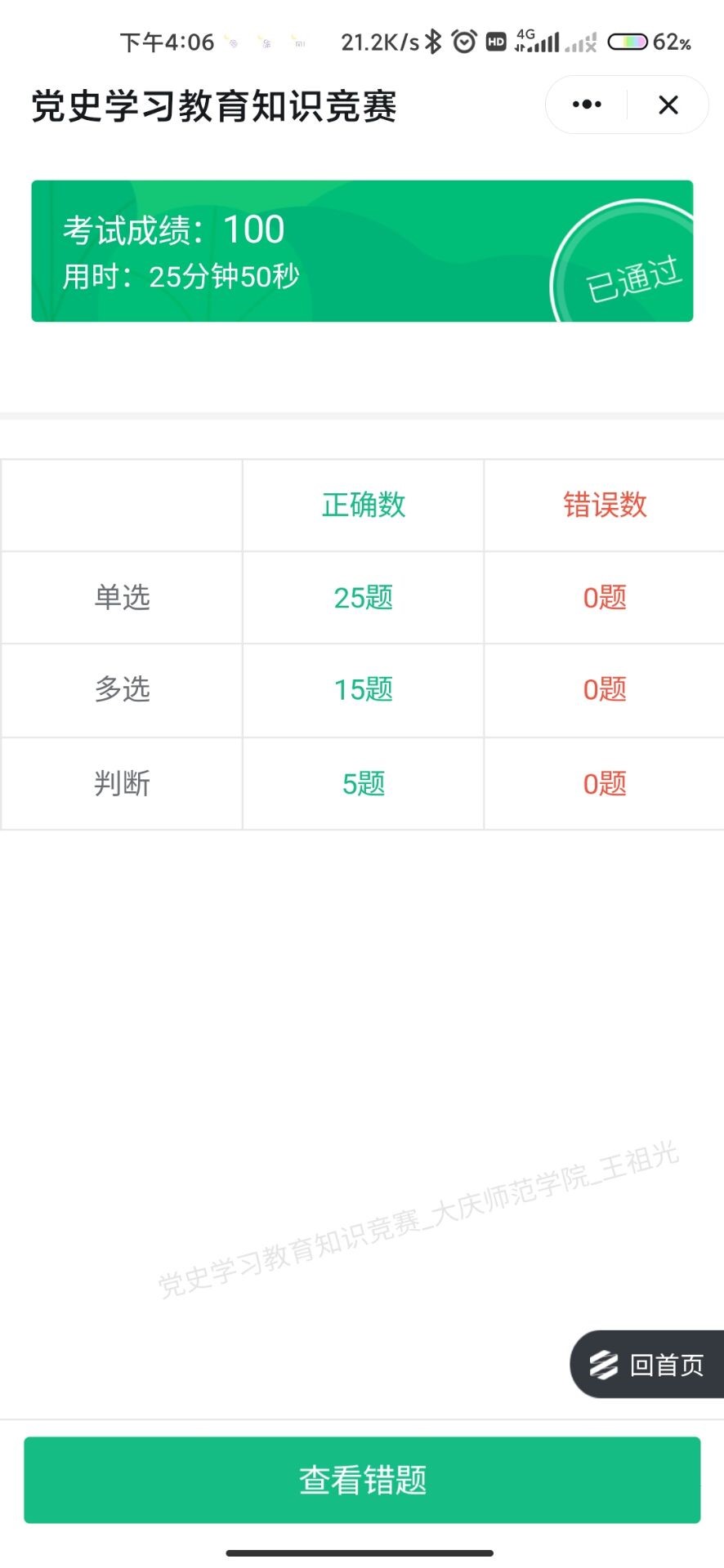Return to home via 回首页
Image resolution: width=724 pixels, height=1568 pixels.
click(648, 1364)
